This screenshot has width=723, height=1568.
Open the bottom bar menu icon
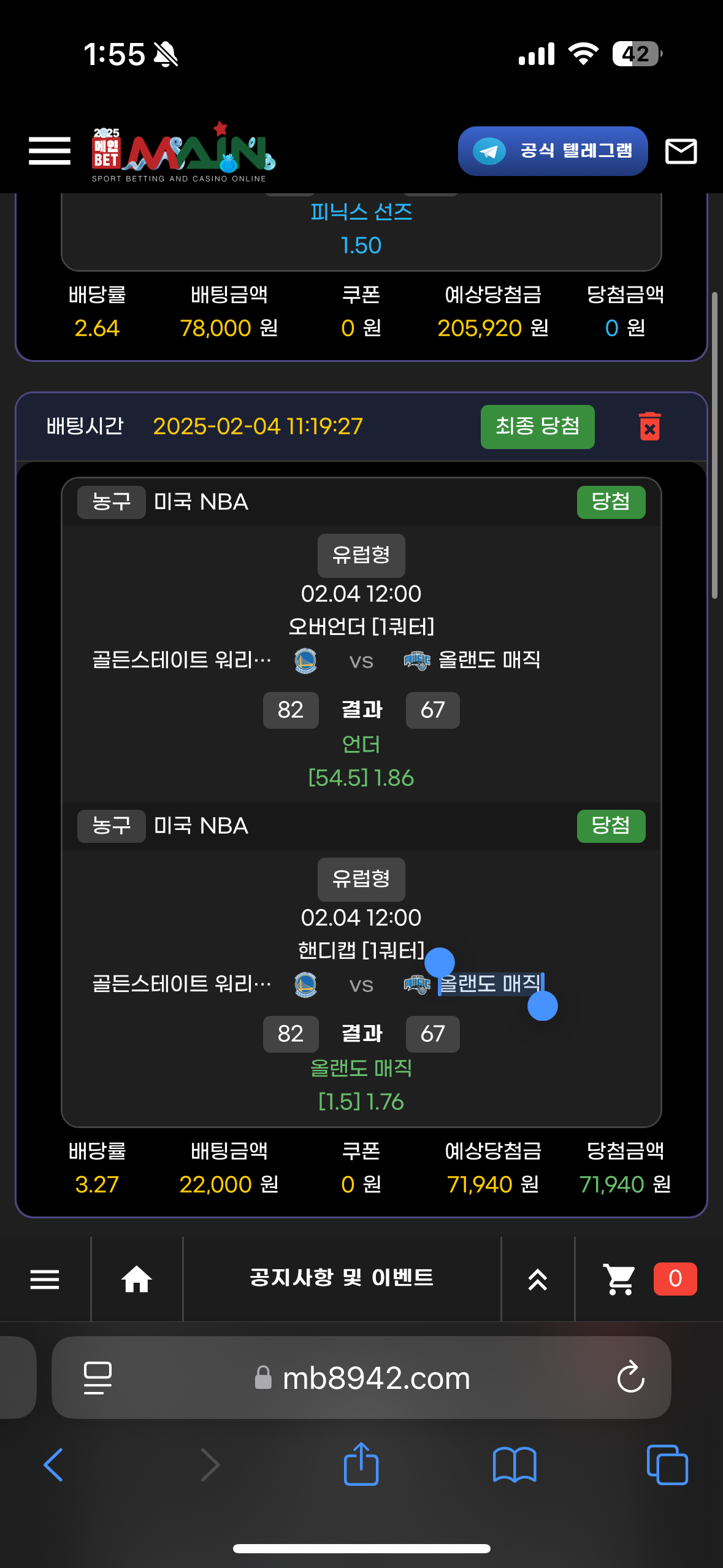45,1279
